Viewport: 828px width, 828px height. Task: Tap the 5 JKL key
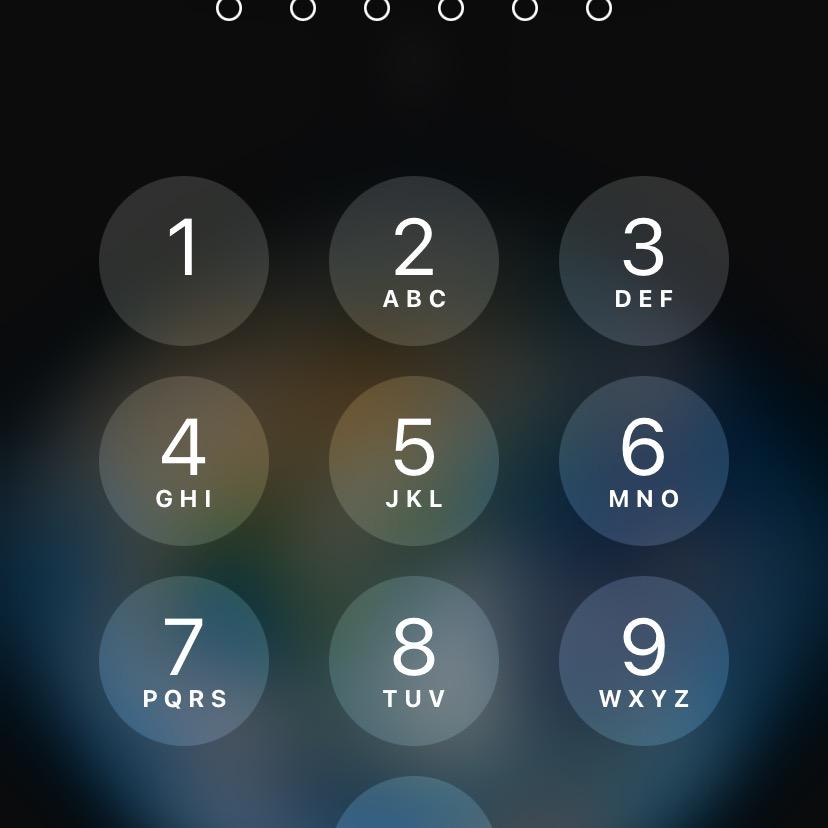(x=414, y=461)
